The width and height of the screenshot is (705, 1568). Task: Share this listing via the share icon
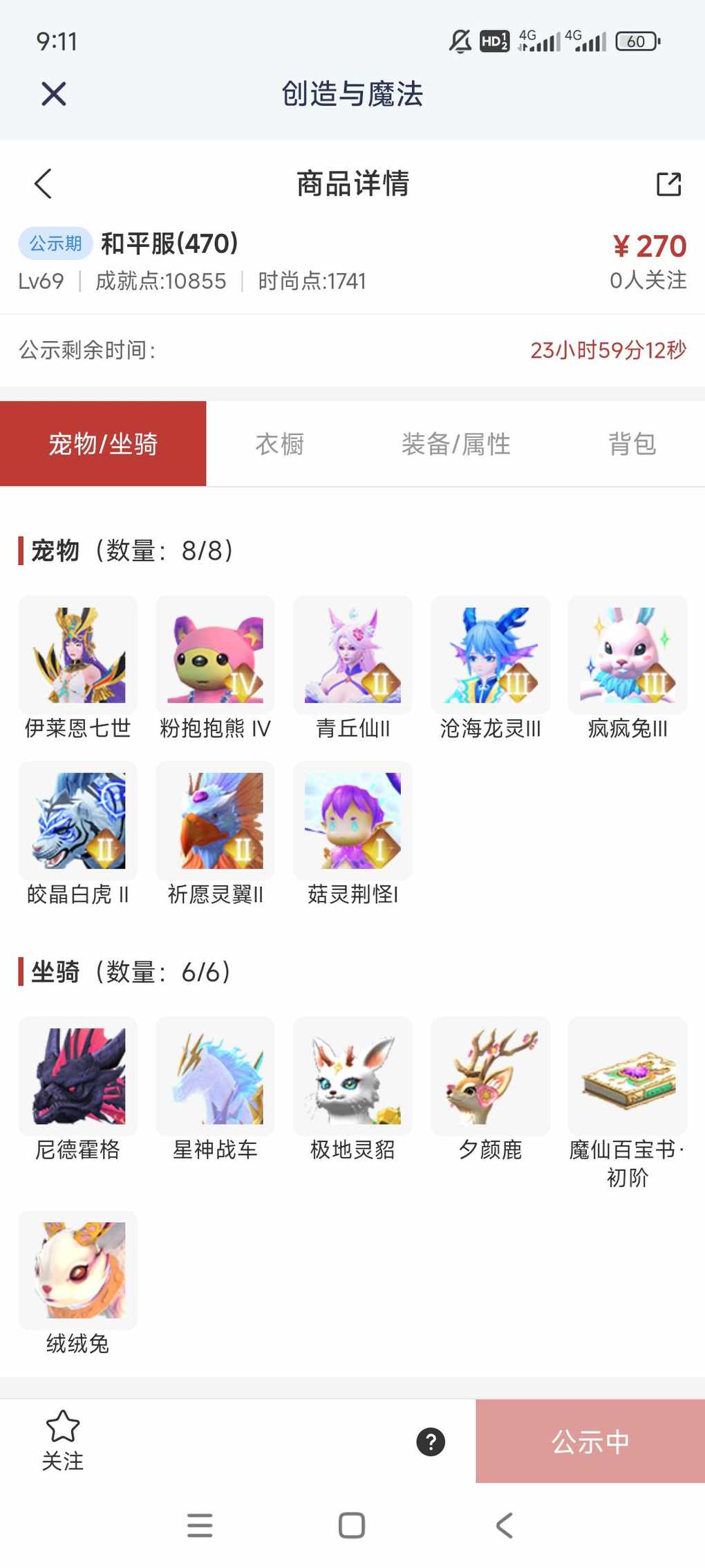(668, 184)
